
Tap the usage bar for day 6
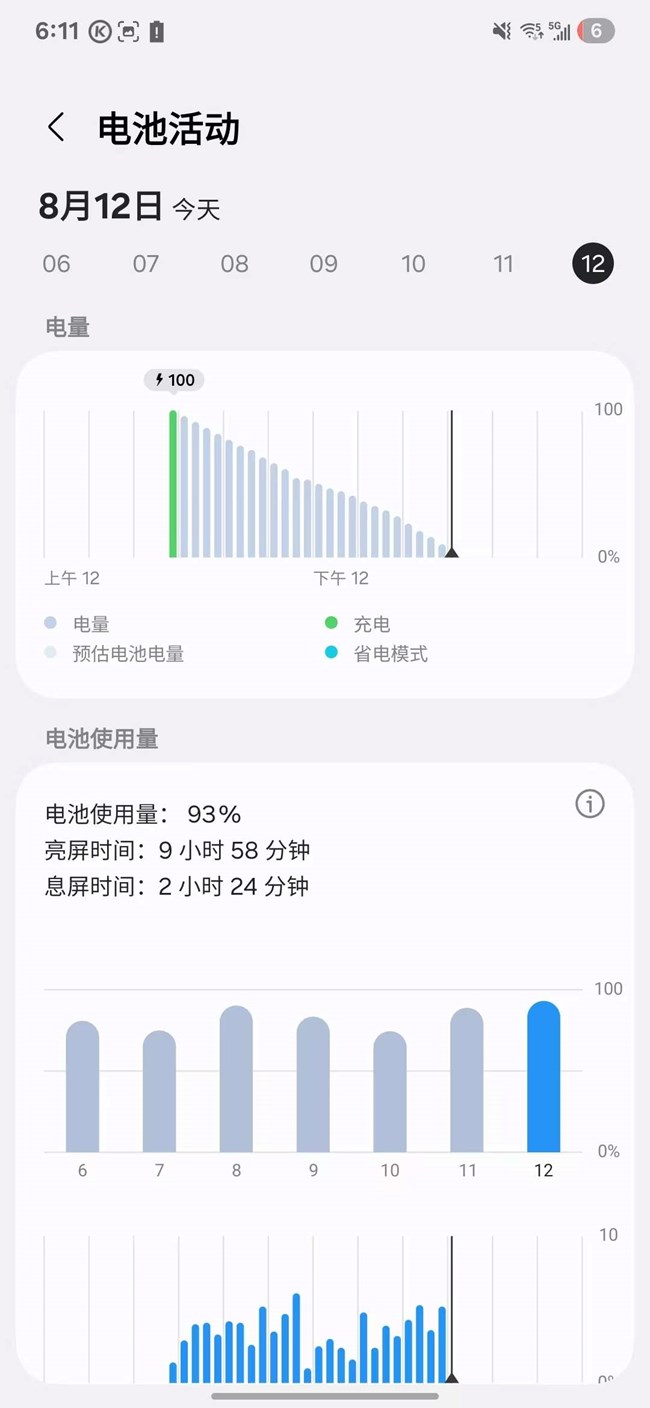[x=82, y=1087]
